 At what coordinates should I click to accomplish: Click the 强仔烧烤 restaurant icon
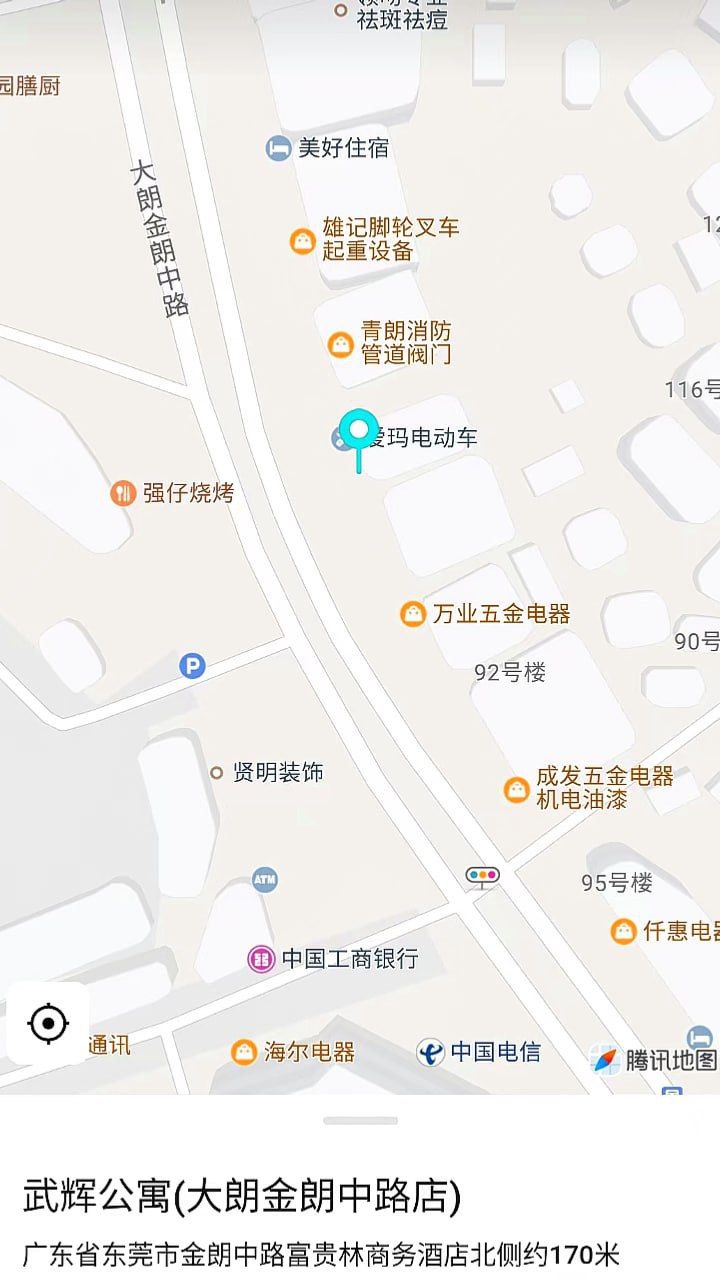coord(125,490)
